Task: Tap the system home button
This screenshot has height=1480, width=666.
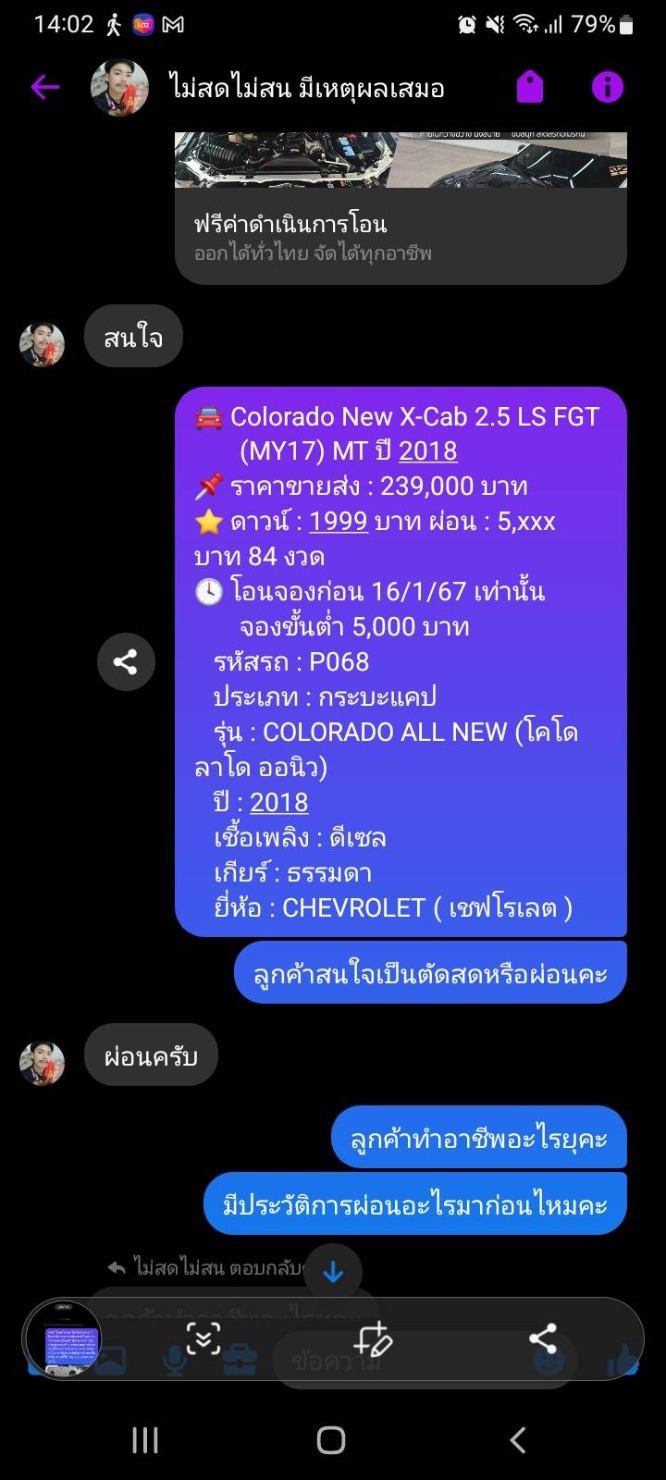Action: (331, 1440)
